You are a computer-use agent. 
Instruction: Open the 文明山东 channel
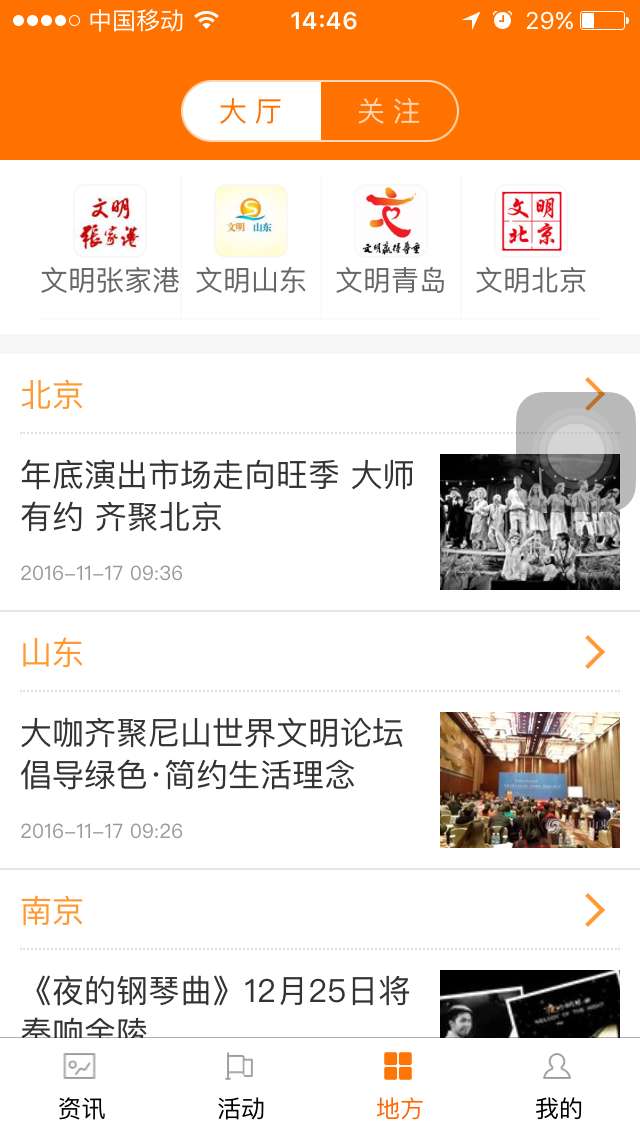[x=251, y=240]
